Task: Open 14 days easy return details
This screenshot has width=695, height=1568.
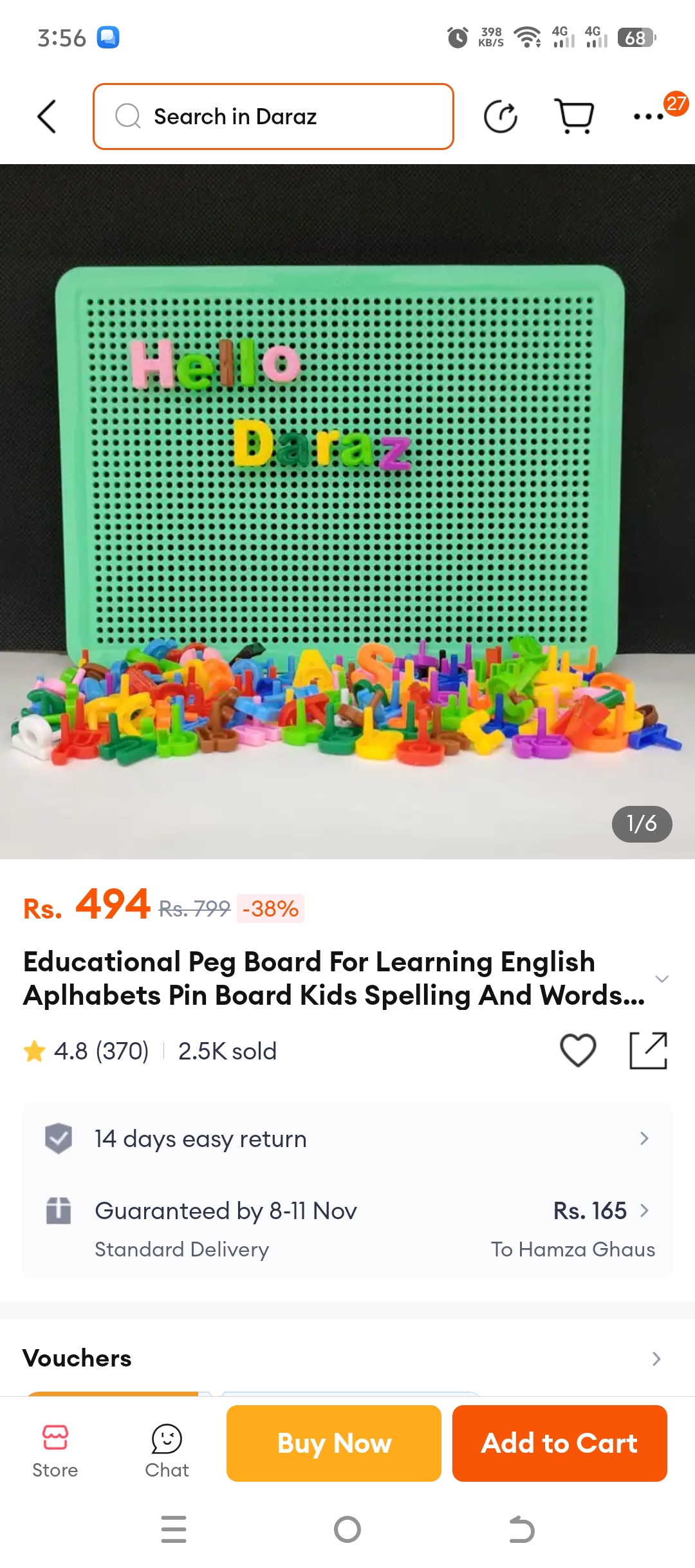Action: pos(347,1139)
